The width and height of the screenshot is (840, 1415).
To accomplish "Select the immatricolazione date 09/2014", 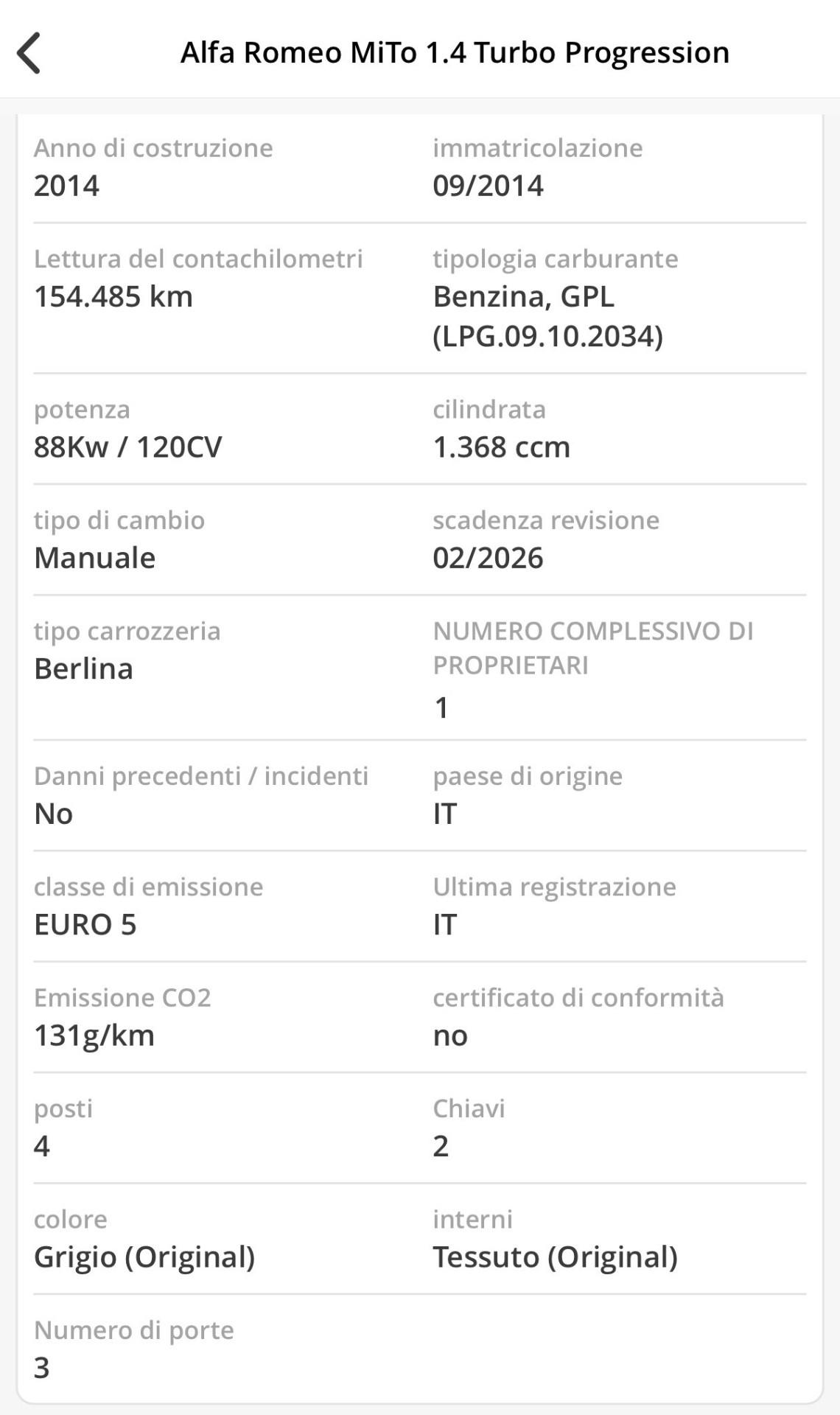I will 488,186.
